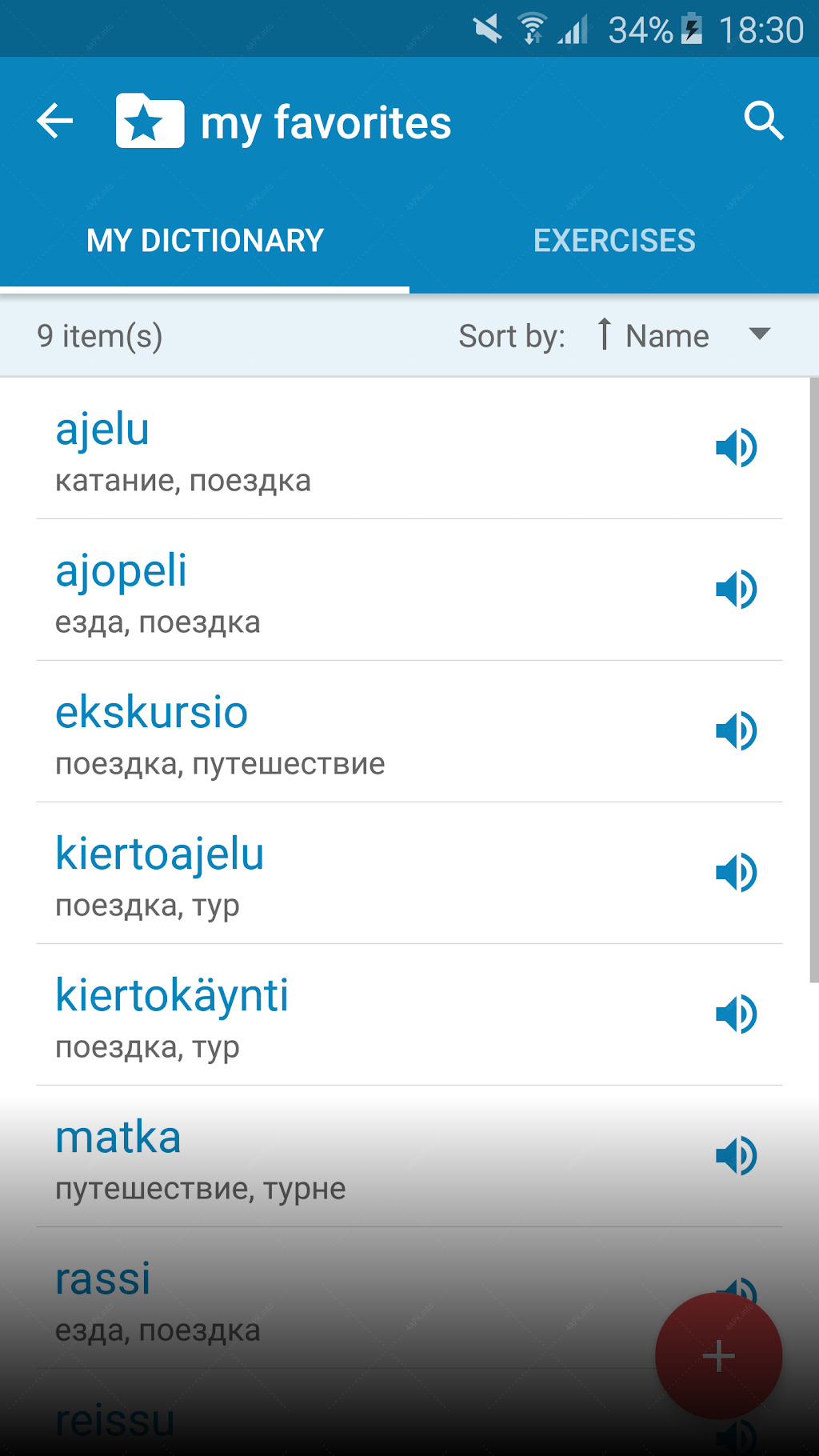
Task: Switch to the Exercises tab
Action: point(614,241)
